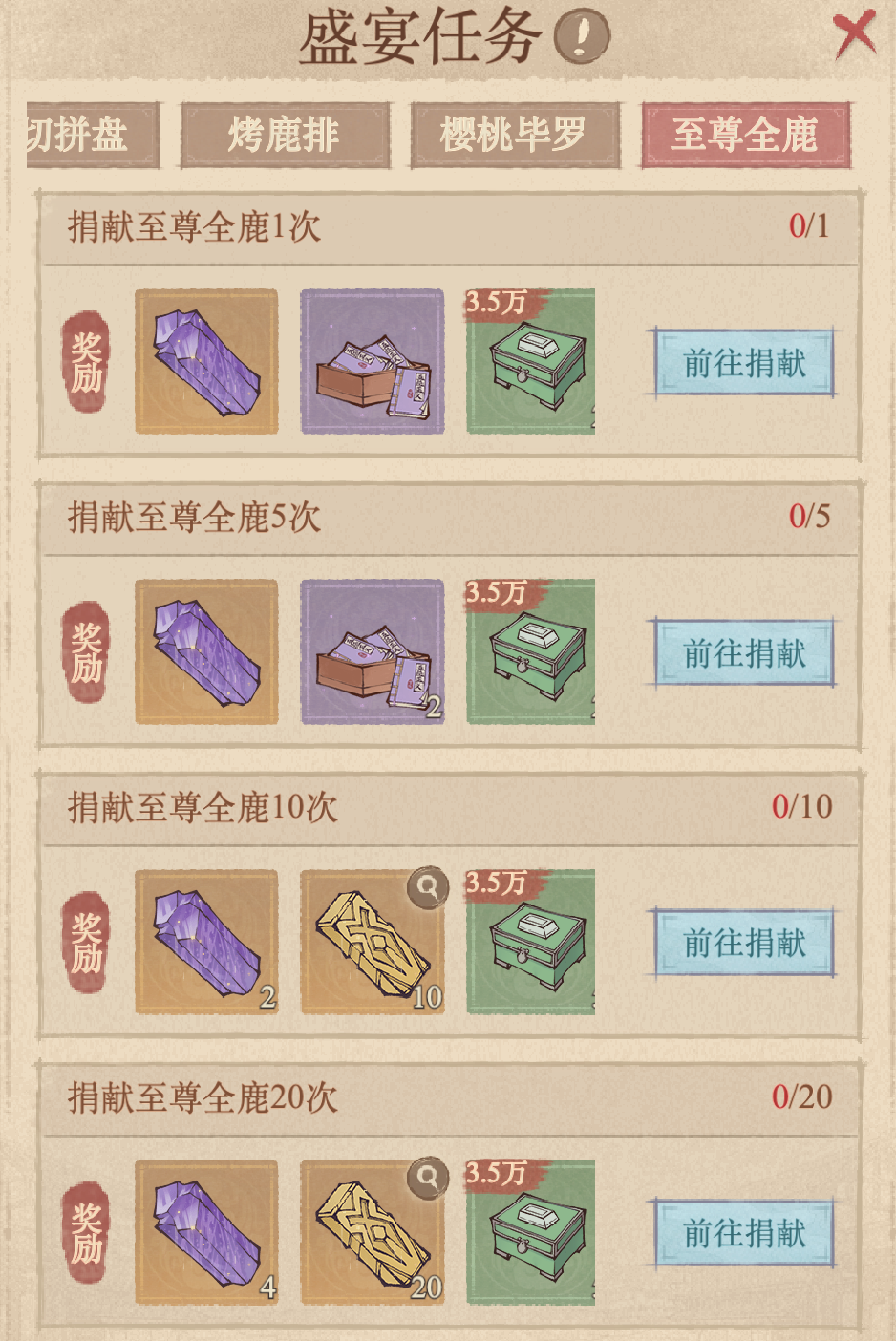The height and width of the screenshot is (1341, 896).
Task: View the book box reward in the 5次 task
Action: (373, 651)
